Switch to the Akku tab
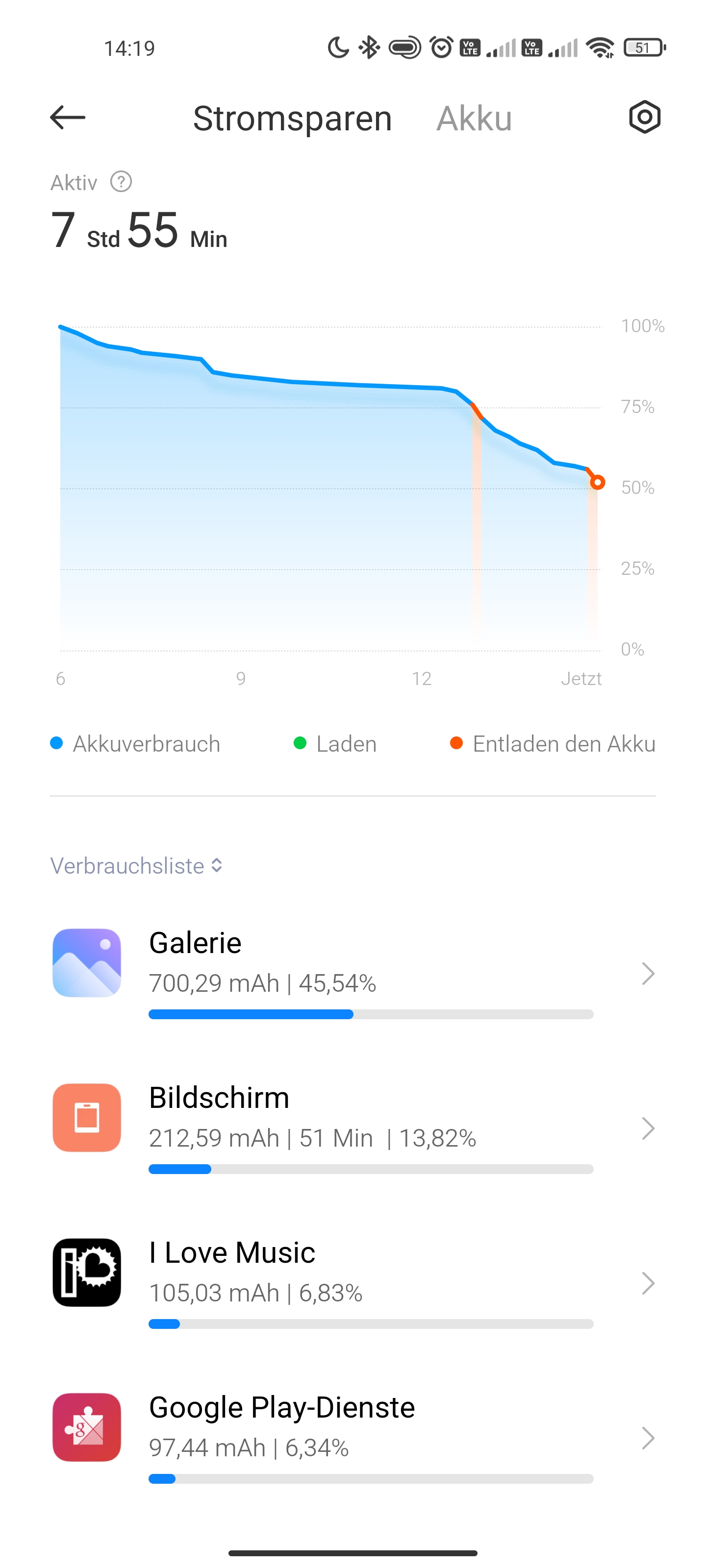This screenshot has height=1568, width=706. (474, 119)
